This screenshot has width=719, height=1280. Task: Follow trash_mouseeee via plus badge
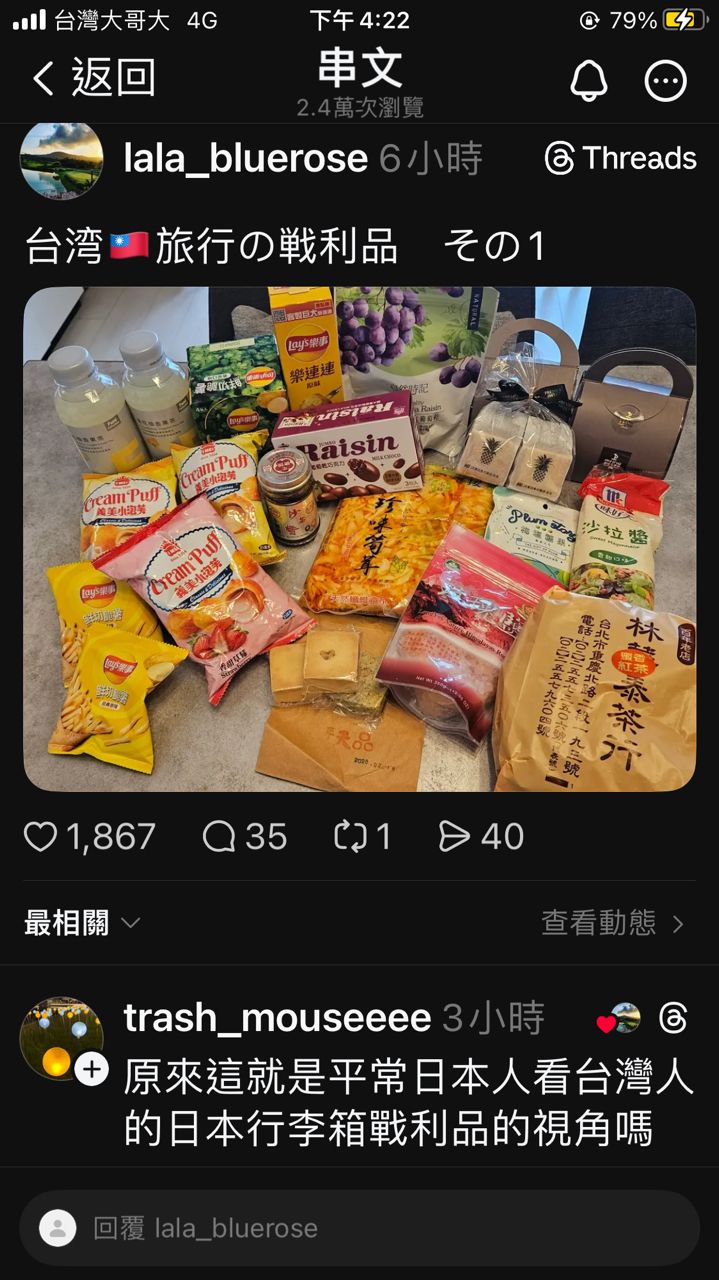coord(91,1069)
